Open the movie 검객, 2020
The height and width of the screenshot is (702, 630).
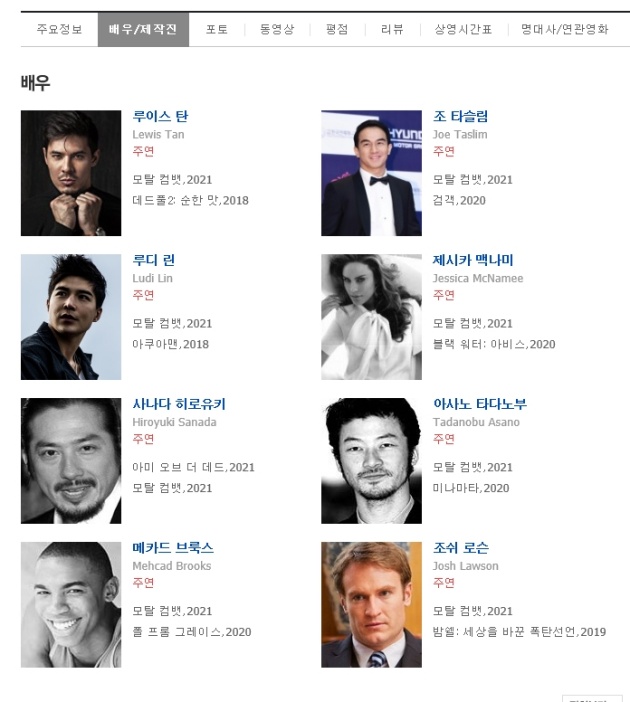click(x=458, y=201)
